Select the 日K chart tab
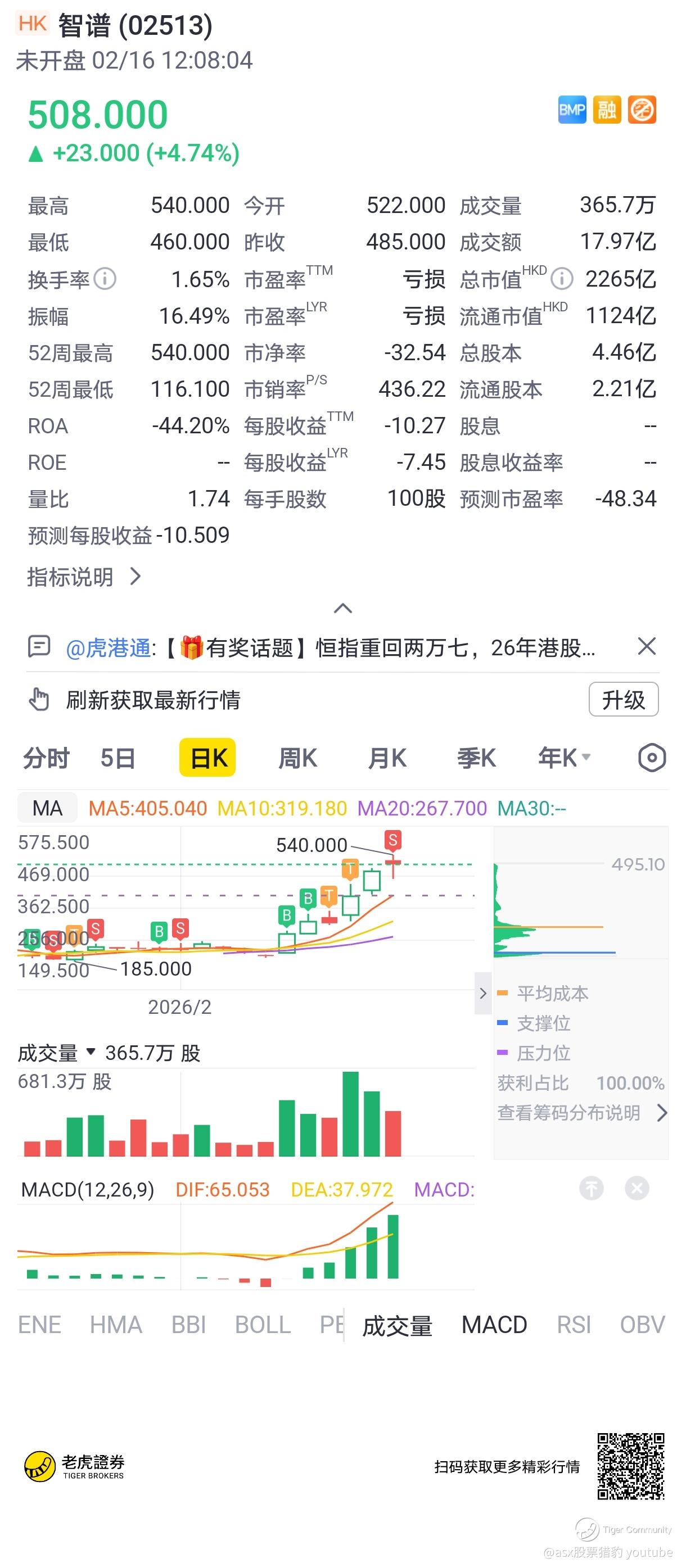Screen dimensions: 686x1568 207,758
